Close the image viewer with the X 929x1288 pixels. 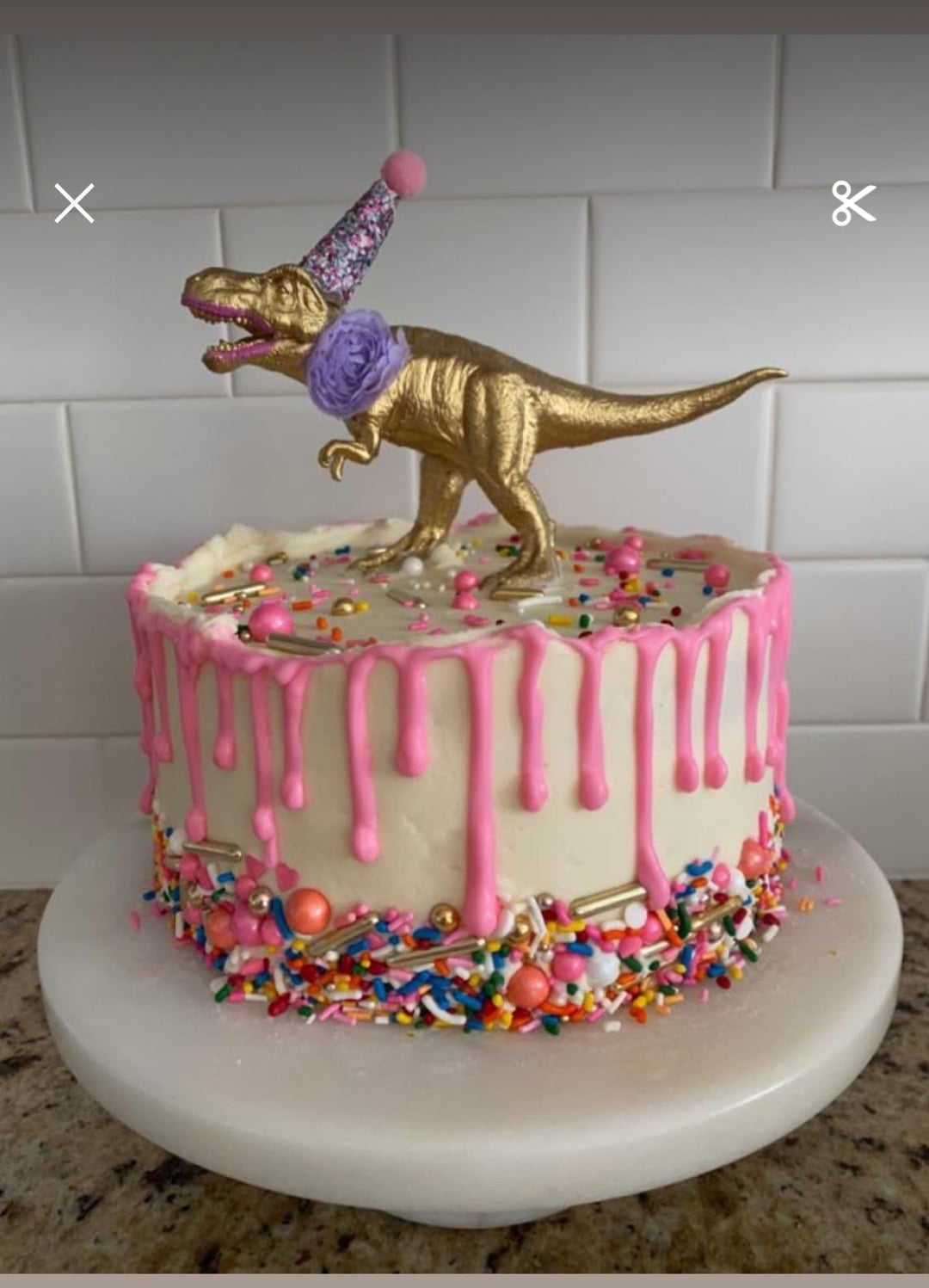tap(74, 204)
